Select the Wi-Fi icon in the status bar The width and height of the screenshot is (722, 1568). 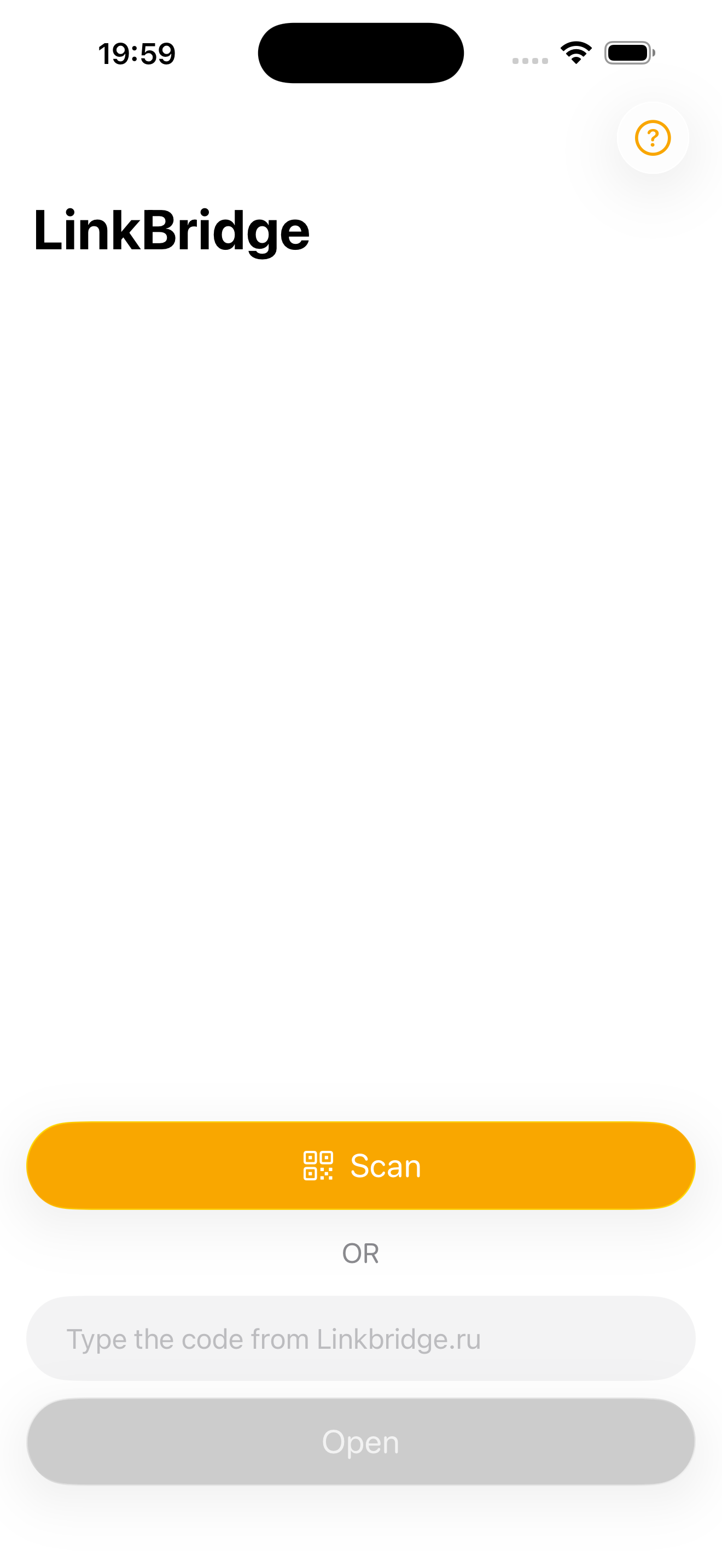[x=575, y=53]
